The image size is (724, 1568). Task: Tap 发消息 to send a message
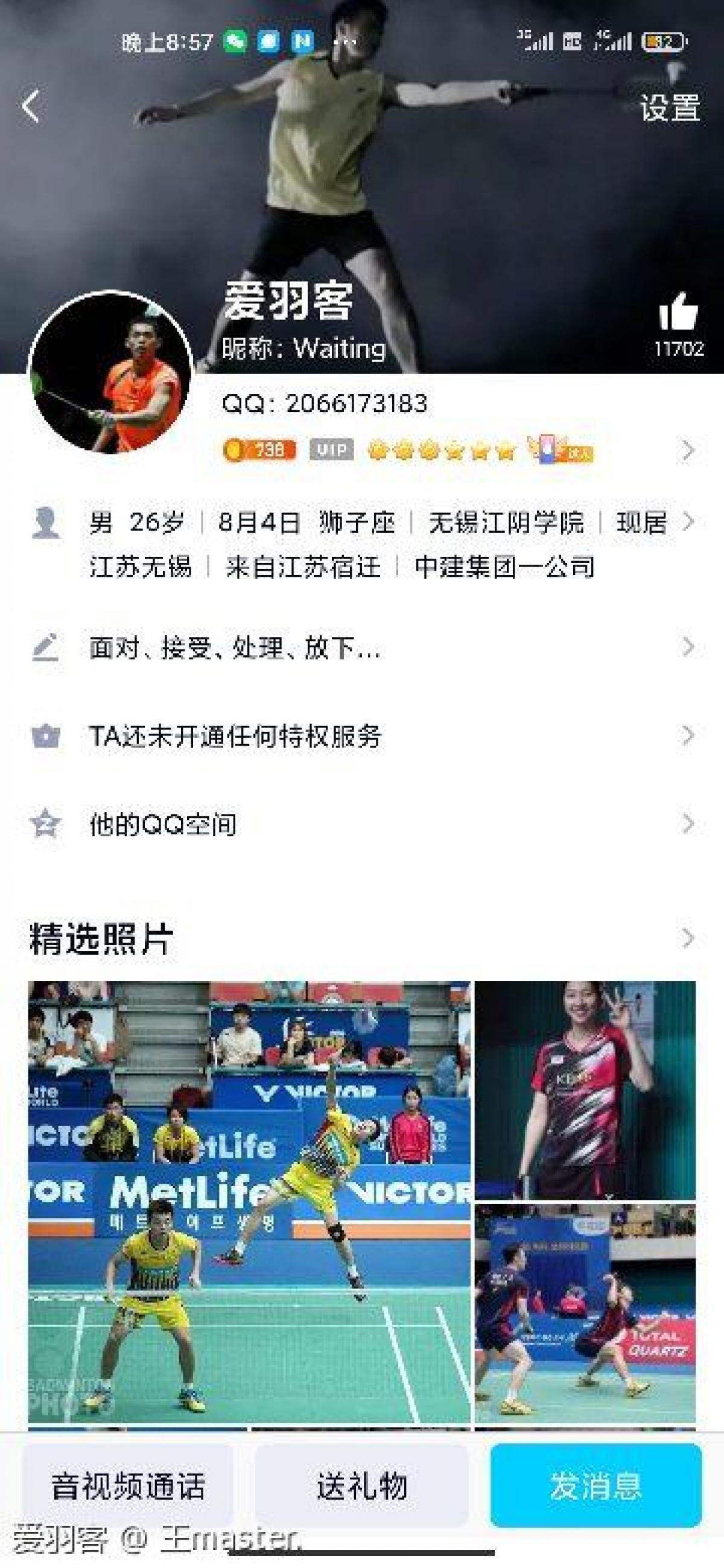pos(595,1485)
